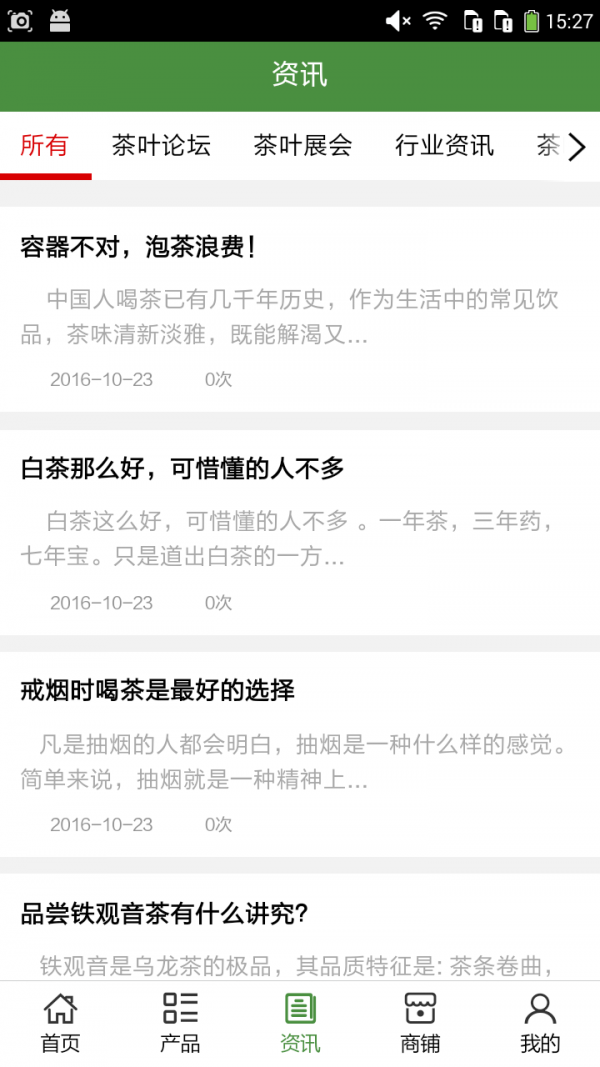Go to the 我的 profile tab

coord(540,1024)
